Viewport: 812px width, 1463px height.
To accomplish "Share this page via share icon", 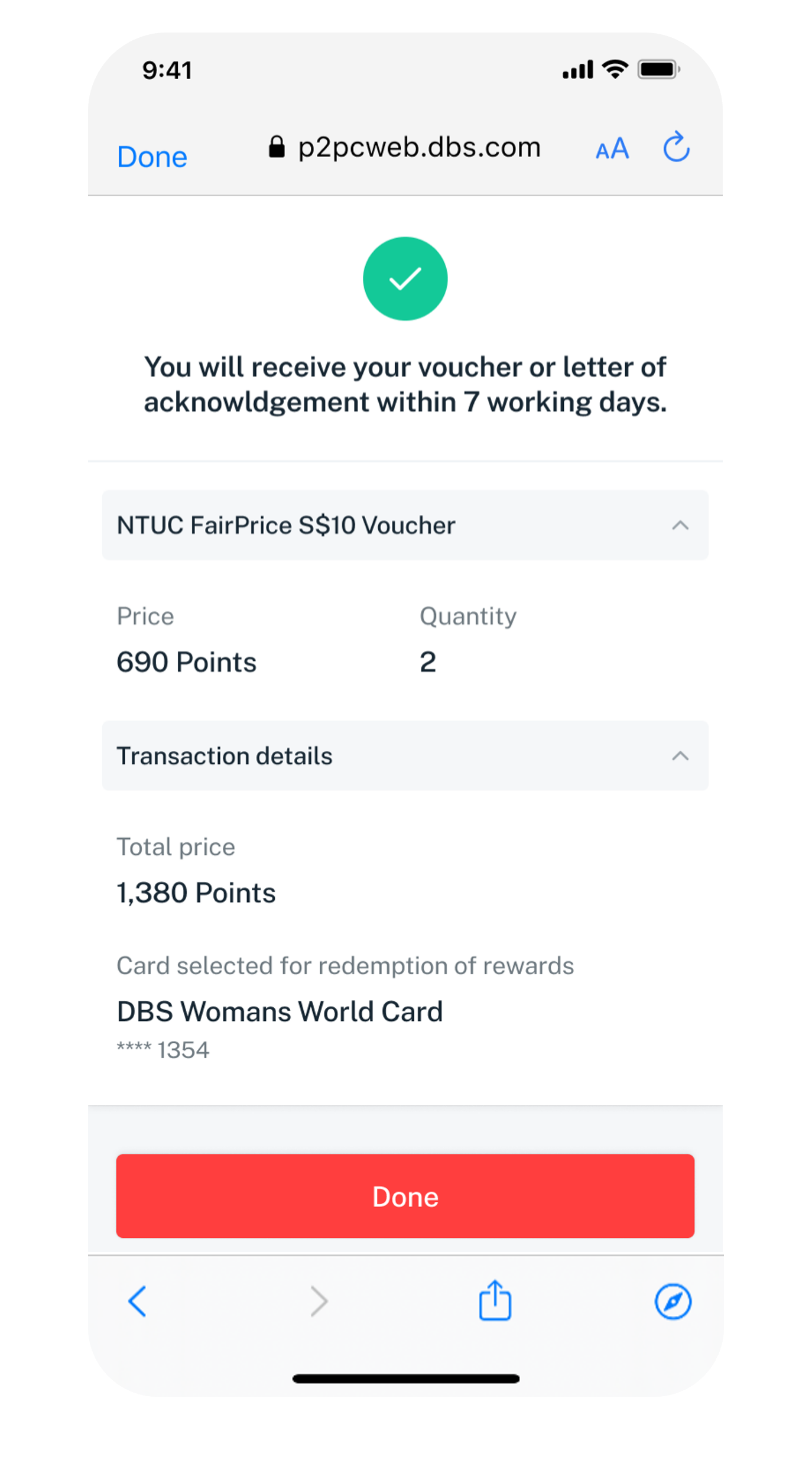I will pos(495,1300).
